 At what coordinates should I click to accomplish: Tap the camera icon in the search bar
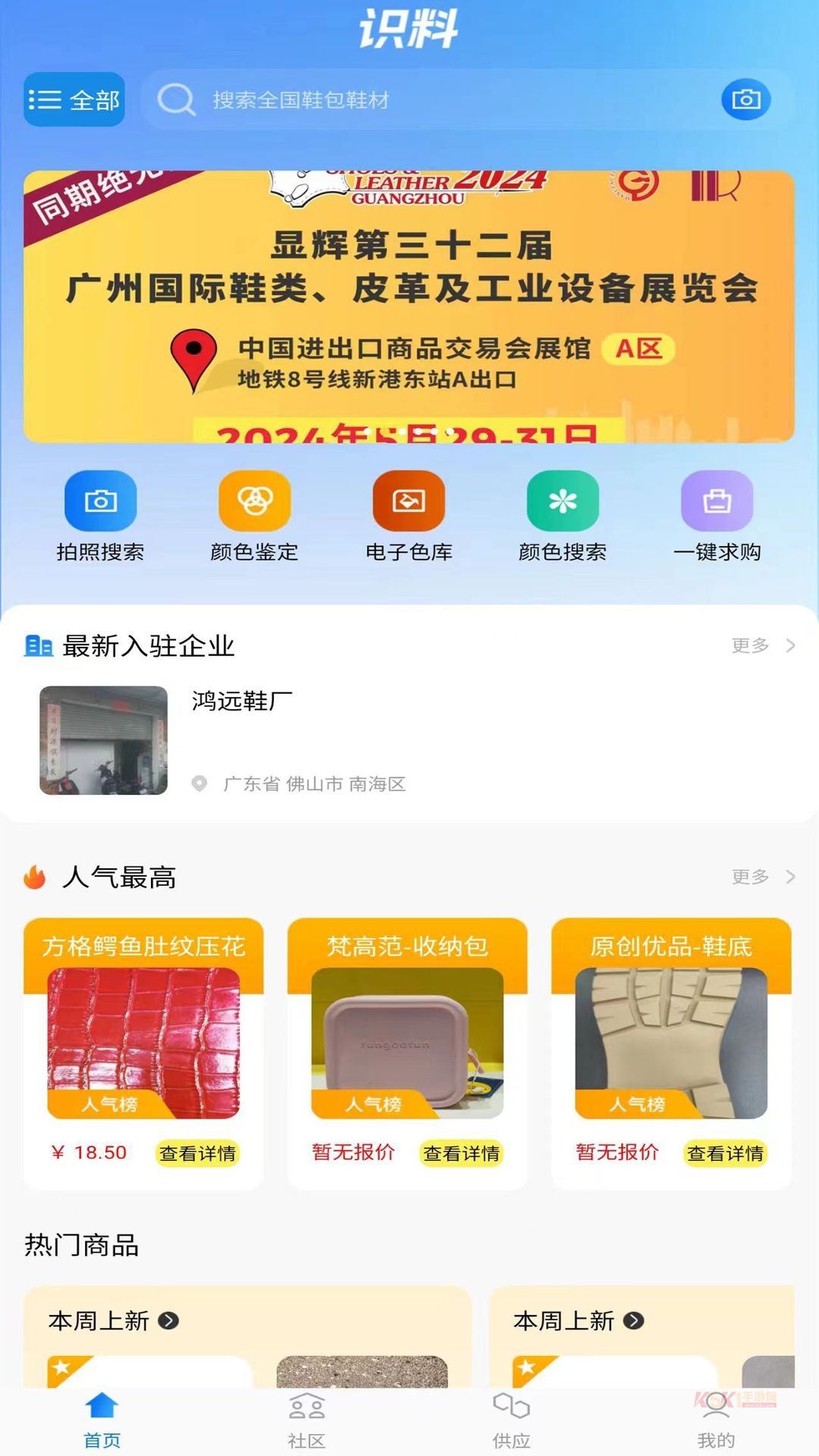[745, 99]
